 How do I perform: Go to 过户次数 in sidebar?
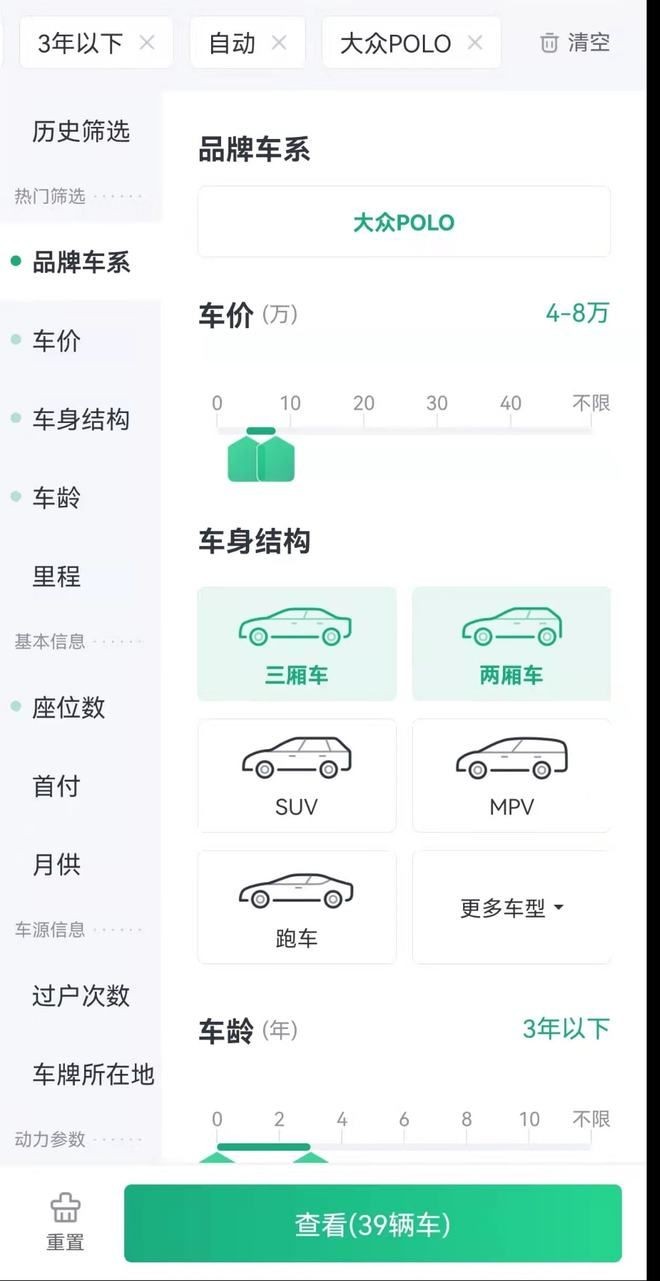point(81,996)
